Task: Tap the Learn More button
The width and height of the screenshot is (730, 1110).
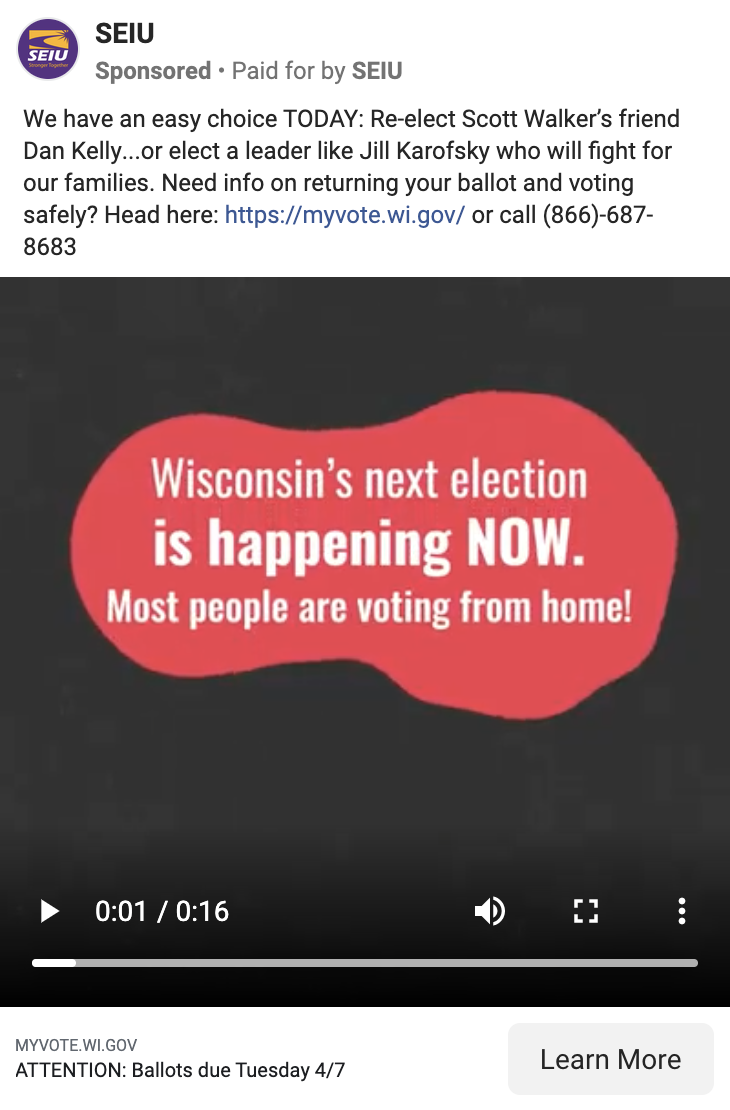Action: (x=610, y=1059)
